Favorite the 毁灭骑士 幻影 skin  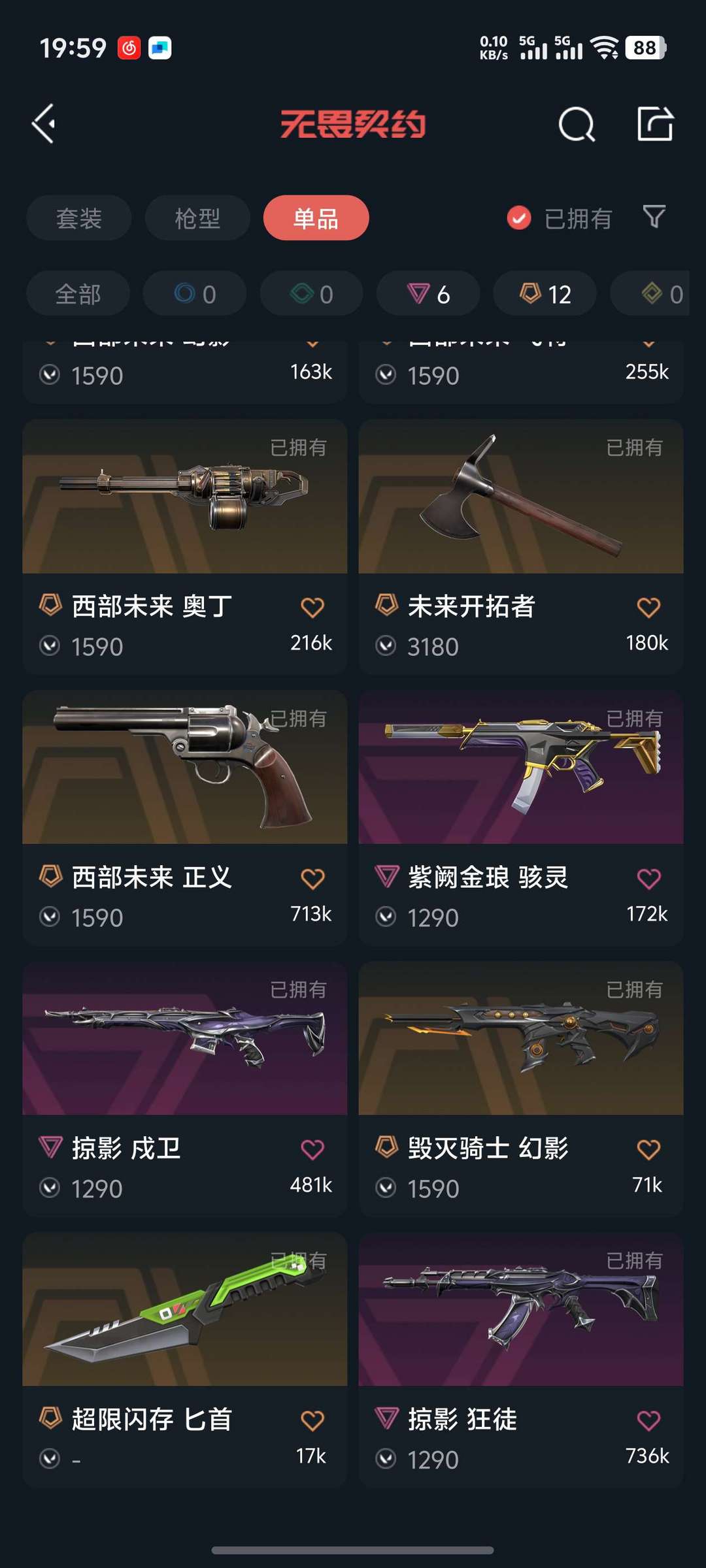[648, 1148]
